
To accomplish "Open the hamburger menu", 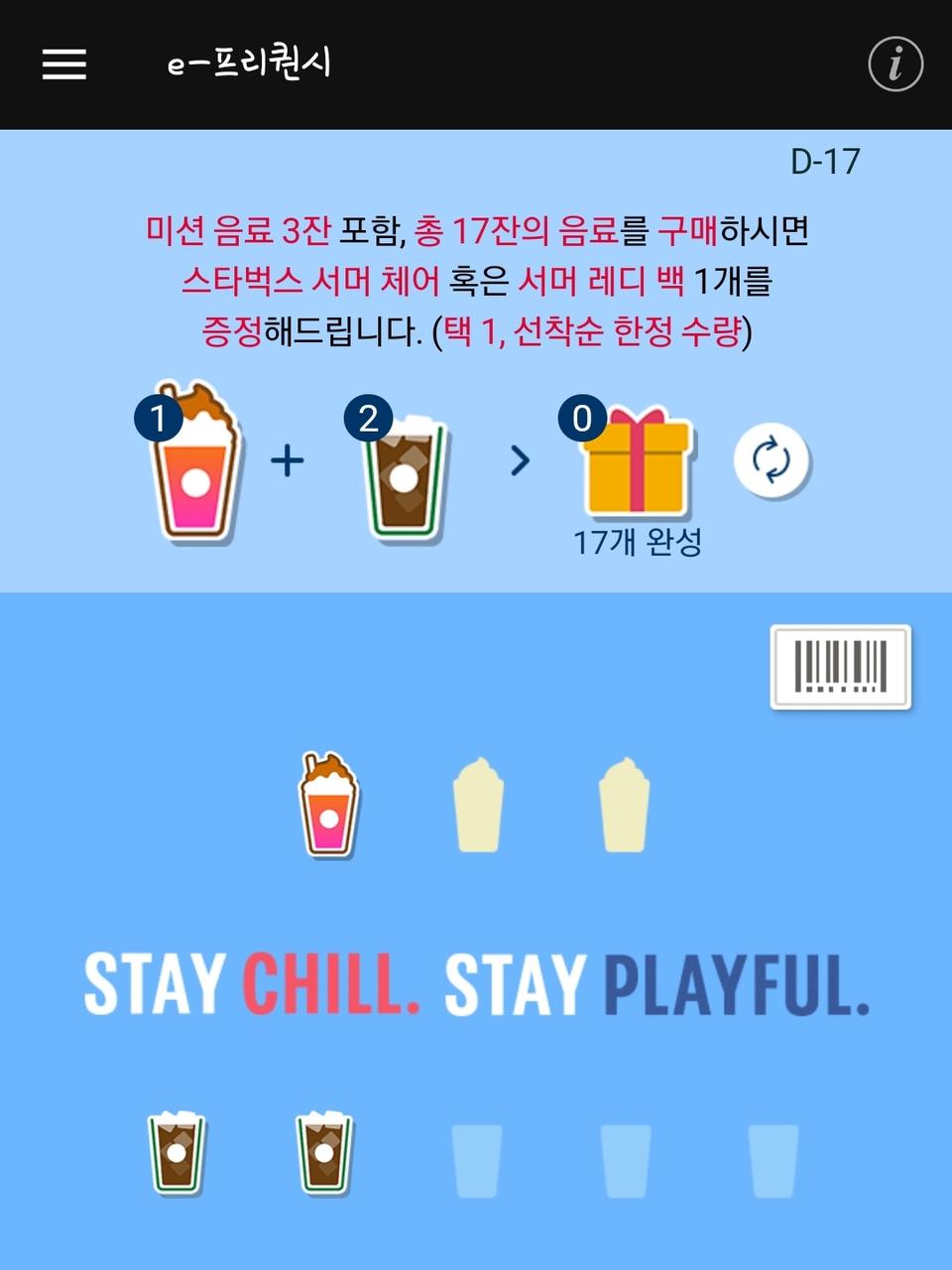I will (62, 63).
